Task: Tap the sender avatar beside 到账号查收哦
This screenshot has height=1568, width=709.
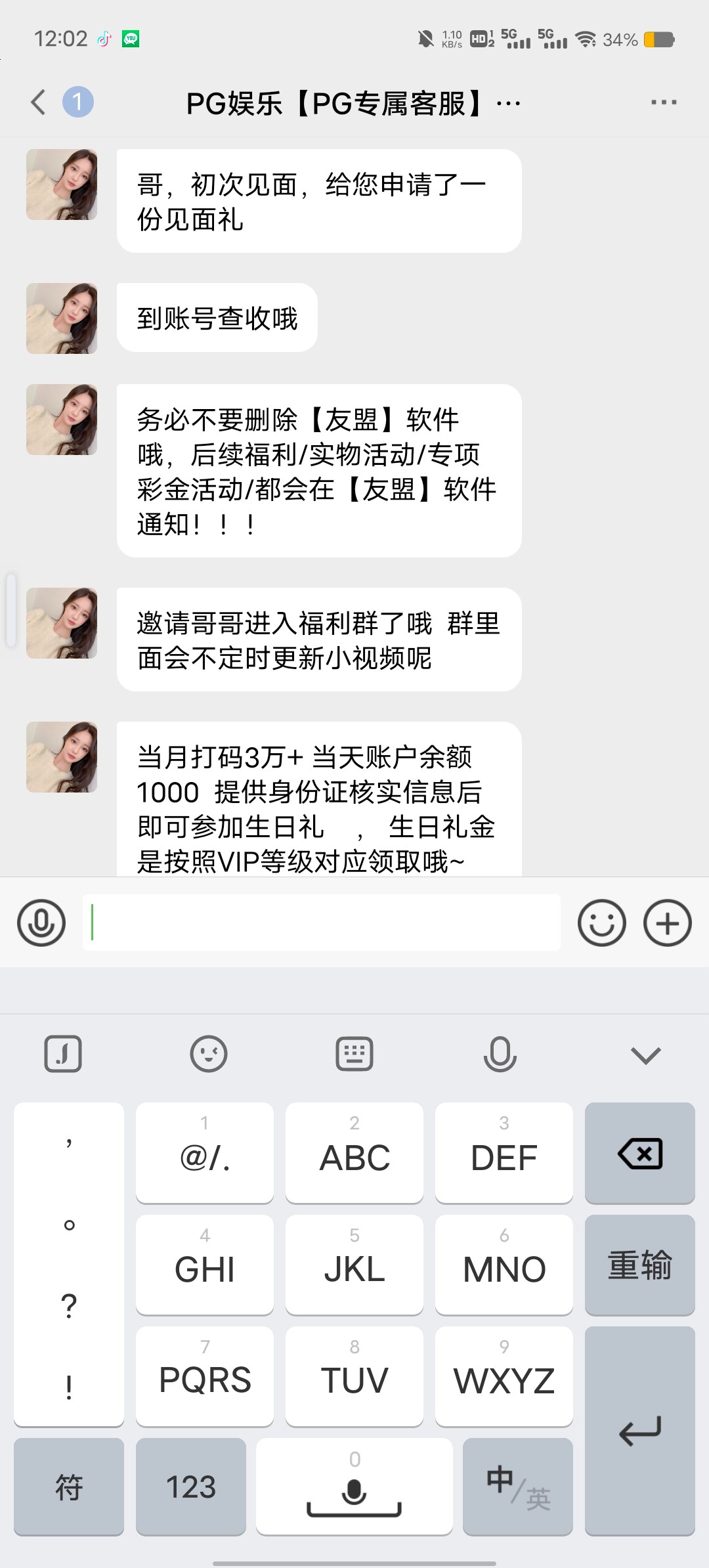Action: pos(62,318)
